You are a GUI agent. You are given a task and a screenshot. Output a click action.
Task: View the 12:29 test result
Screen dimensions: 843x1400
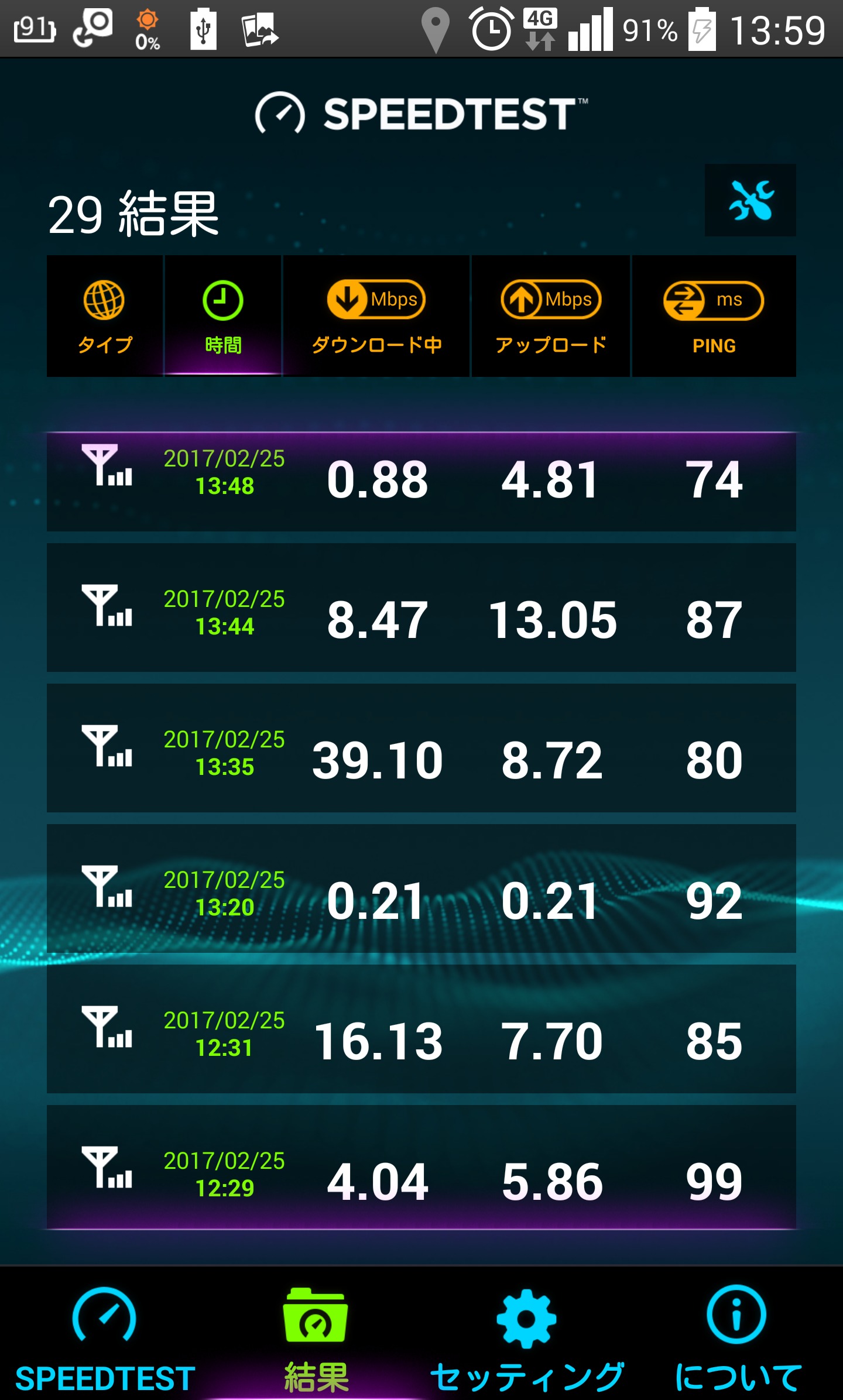click(x=421, y=1167)
